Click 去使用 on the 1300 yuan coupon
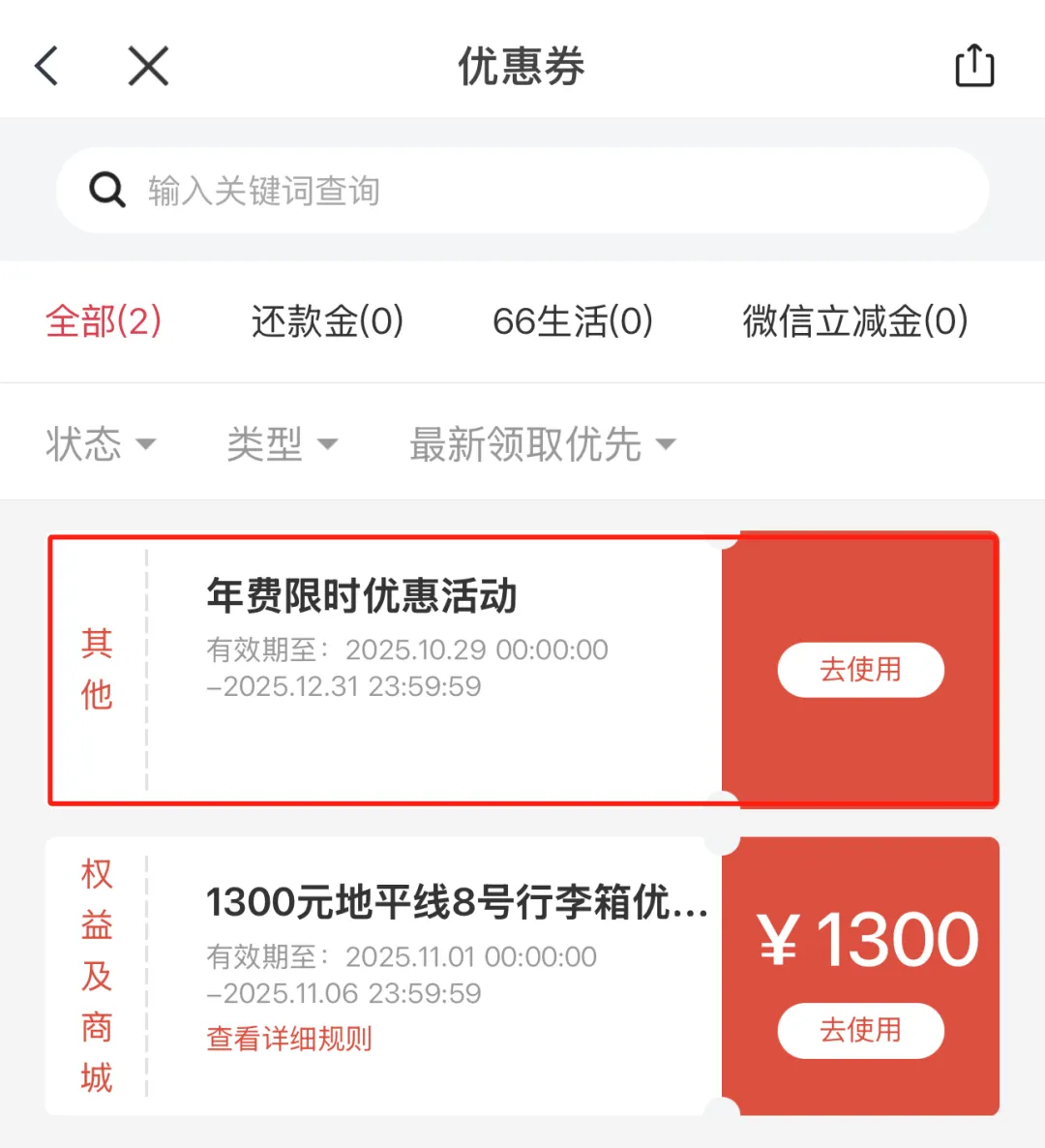The image size is (1045, 1148). (x=860, y=1030)
